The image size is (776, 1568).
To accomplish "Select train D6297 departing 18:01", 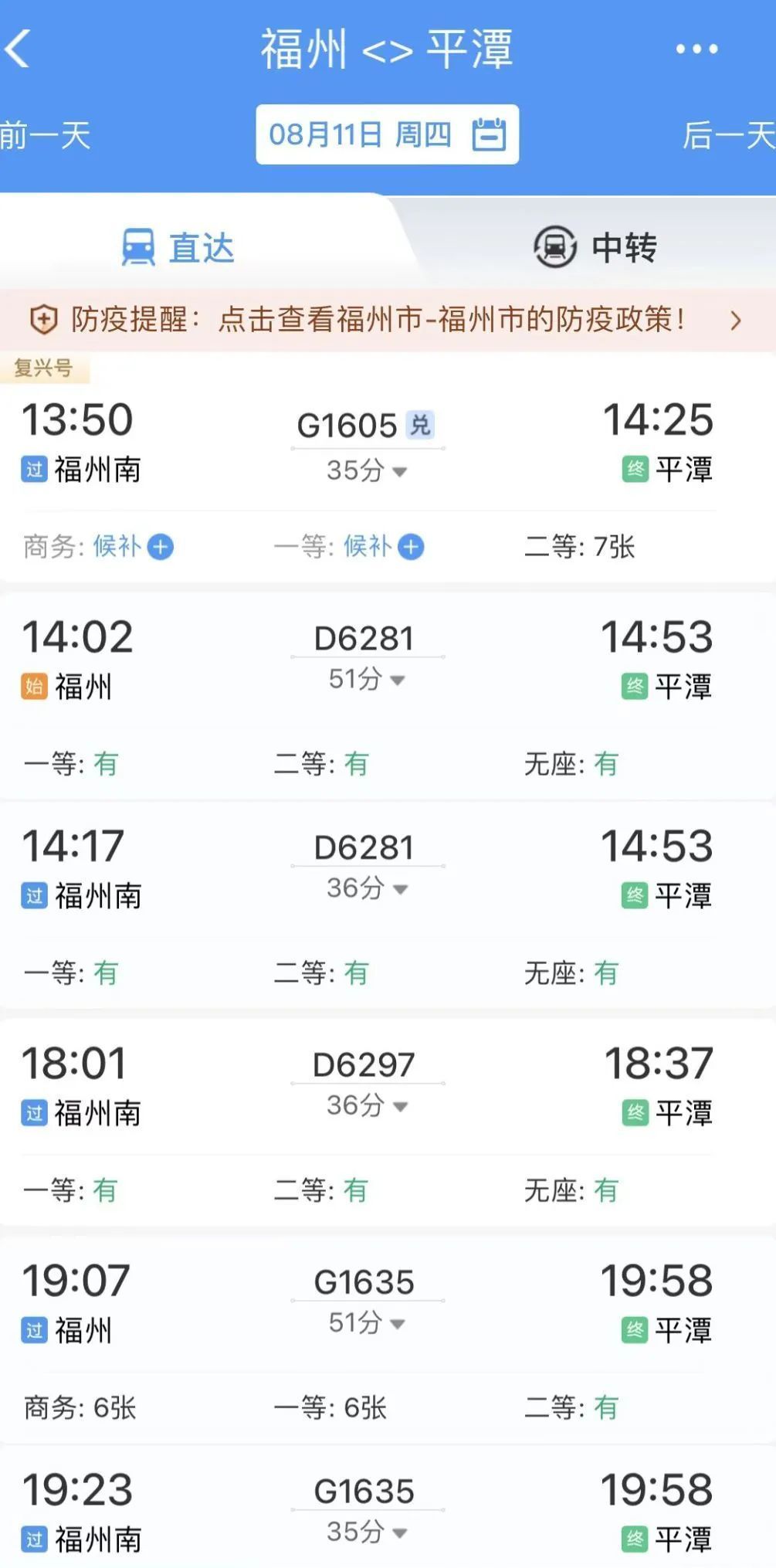I will [x=388, y=1123].
